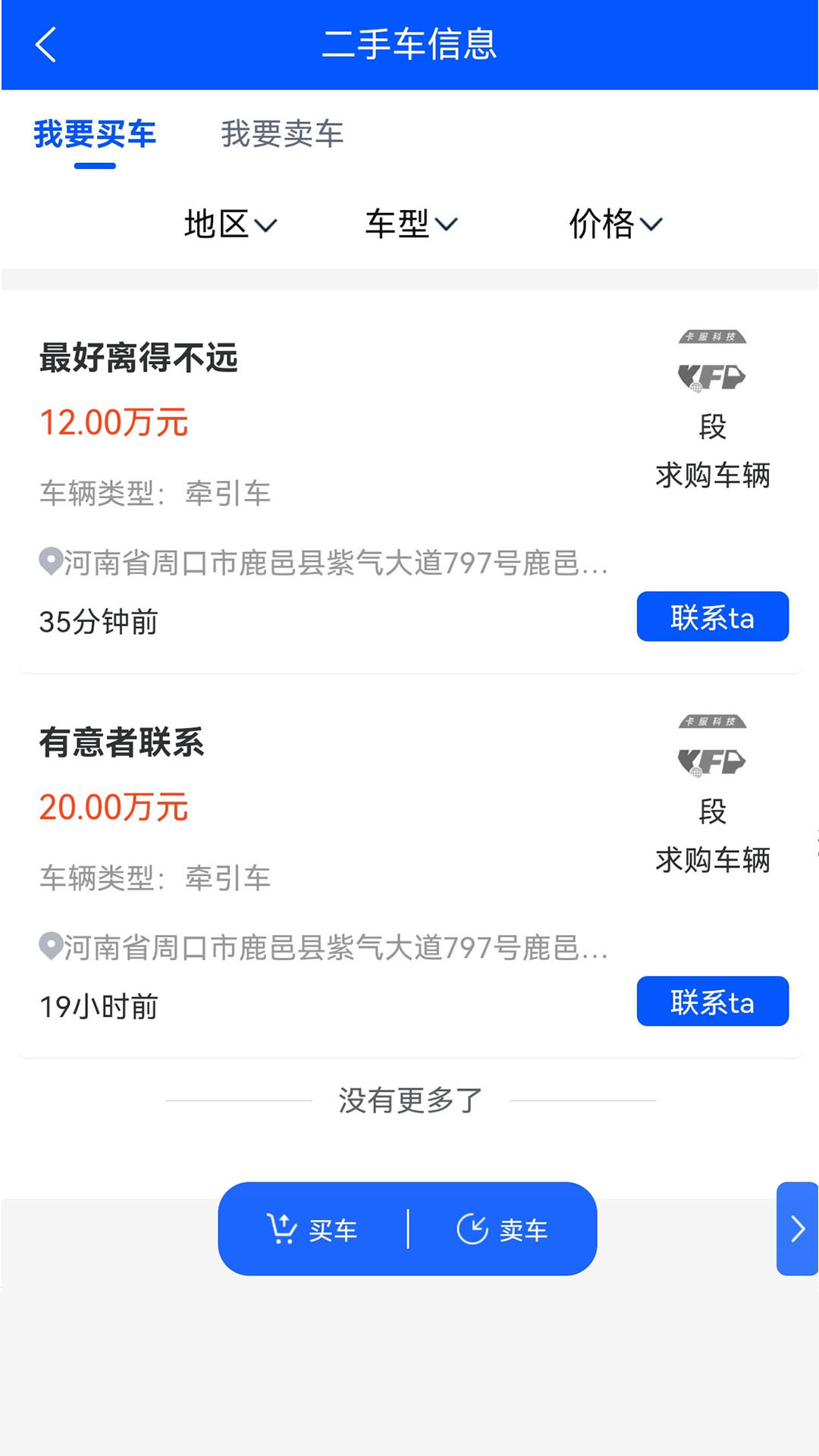Click the KFD logo on the 12.00万元 listing
Image resolution: width=819 pixels, height=1456 pixels.
(713, 377)
